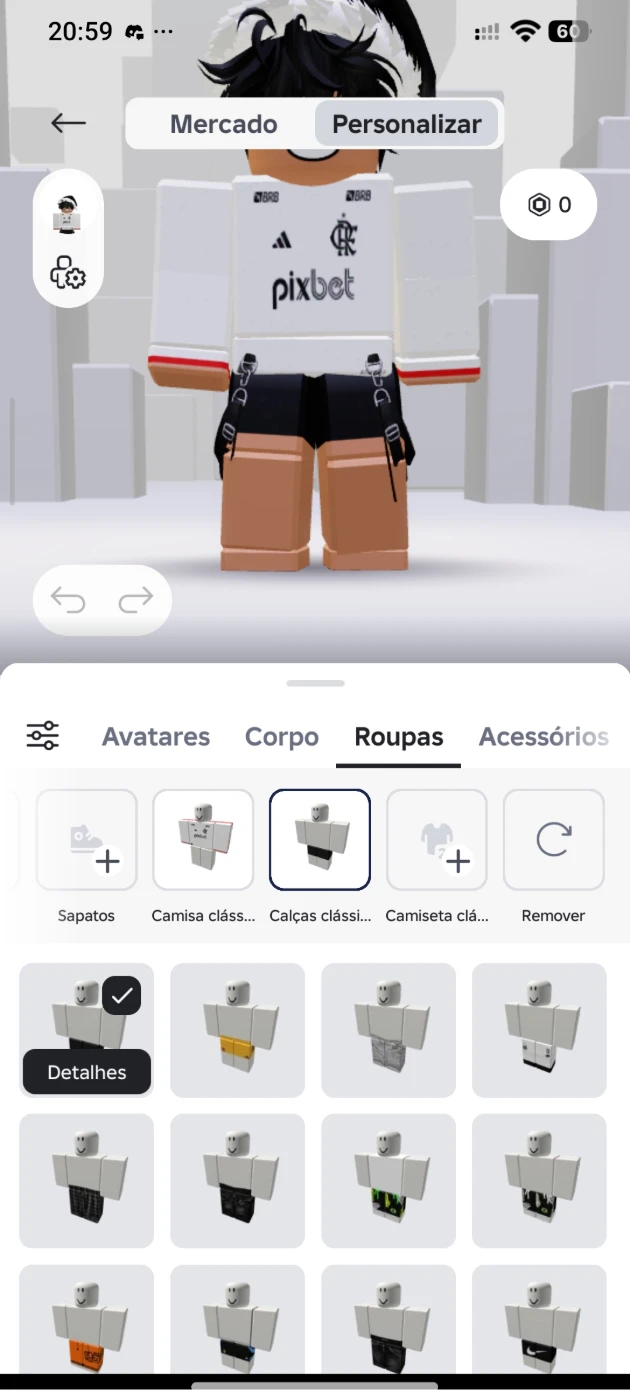This screenshot has height=1400, width=630.
Task: Redo the avatar change
Action: (135, 600)
